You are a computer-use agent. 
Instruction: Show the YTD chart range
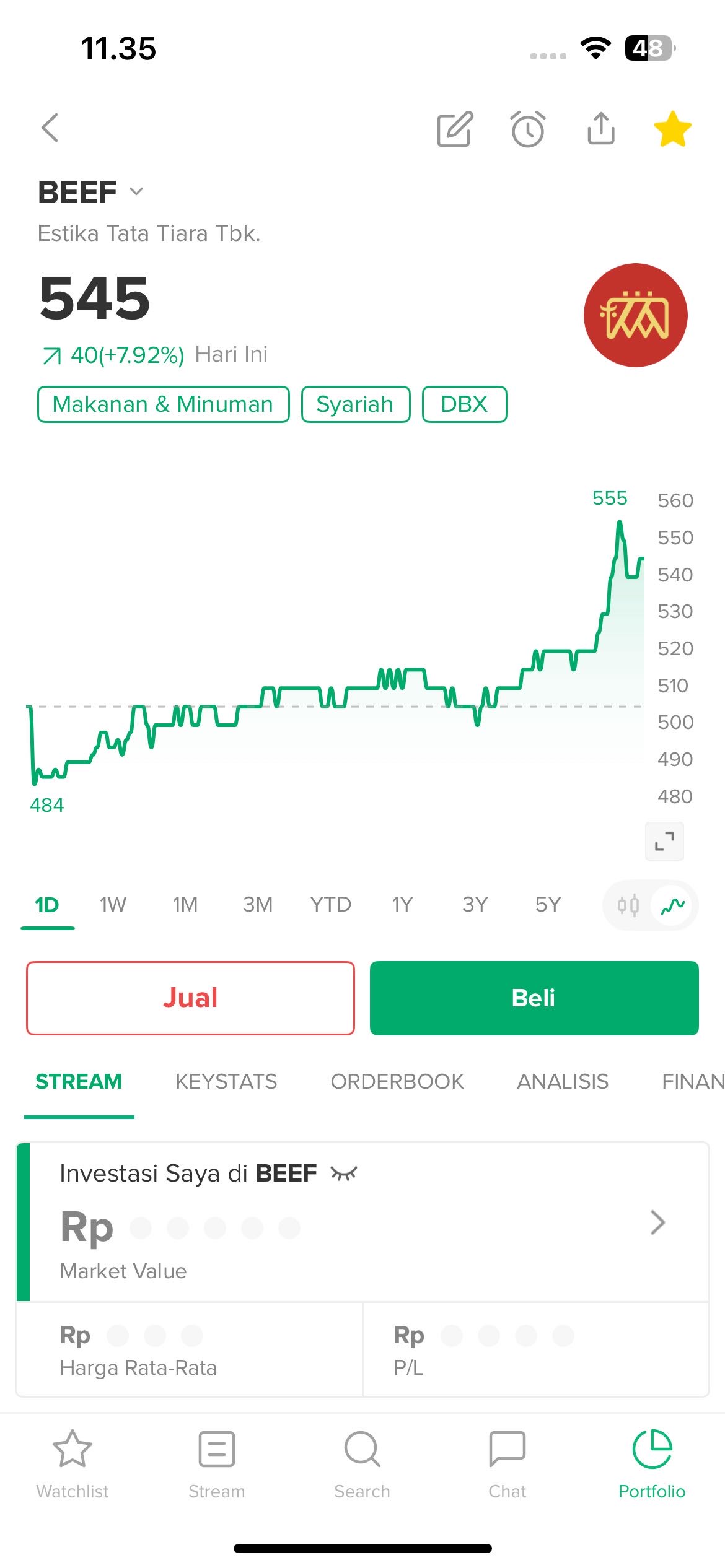tap(330, 905)
